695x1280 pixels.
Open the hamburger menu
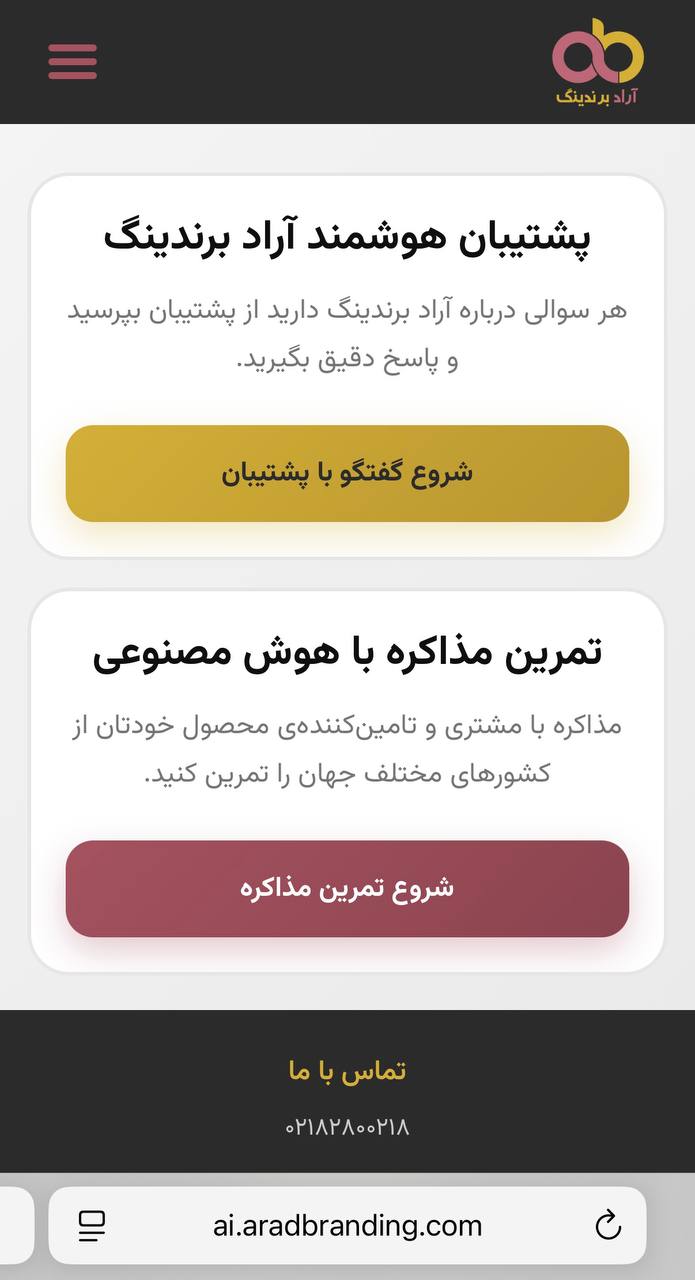point(72,62)
